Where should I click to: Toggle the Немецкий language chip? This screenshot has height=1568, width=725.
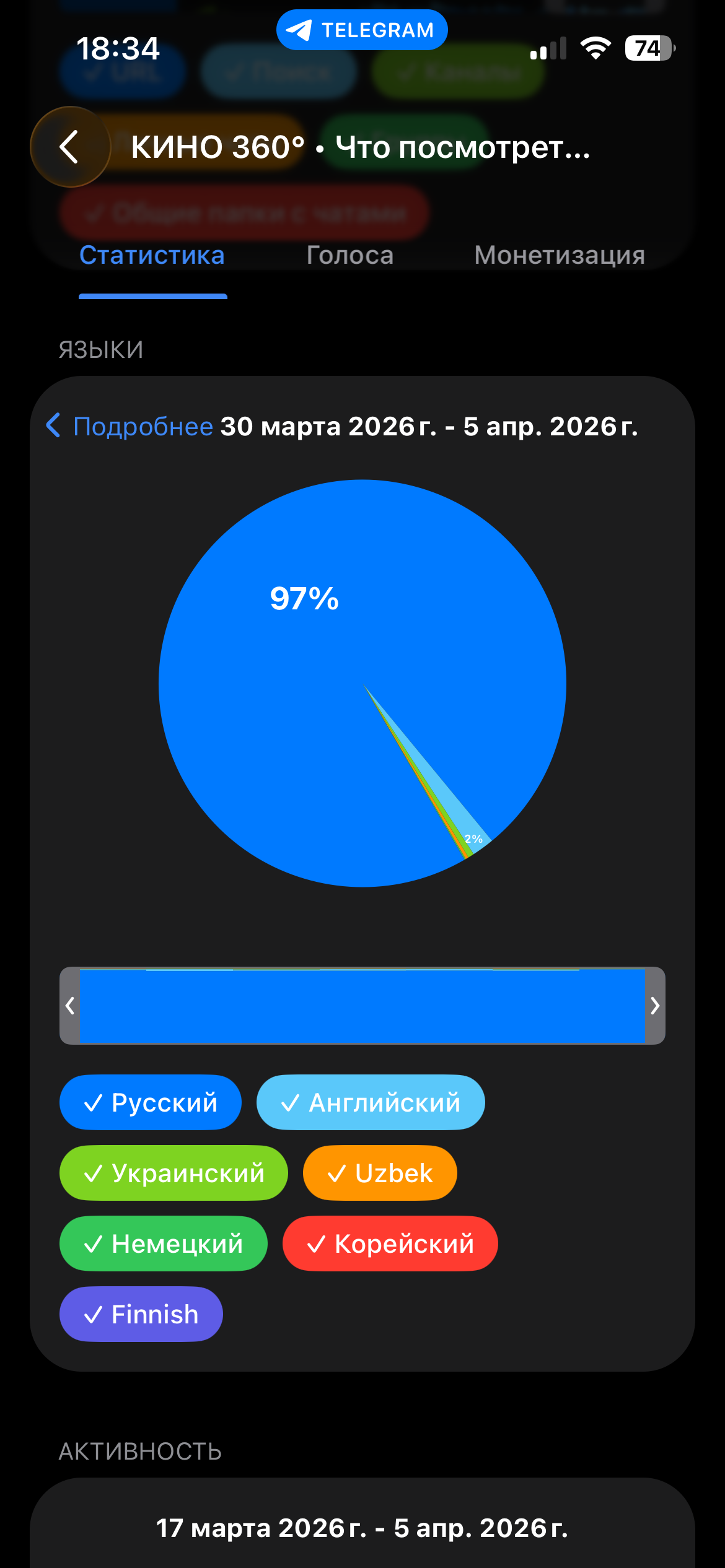coord(164,1244)
